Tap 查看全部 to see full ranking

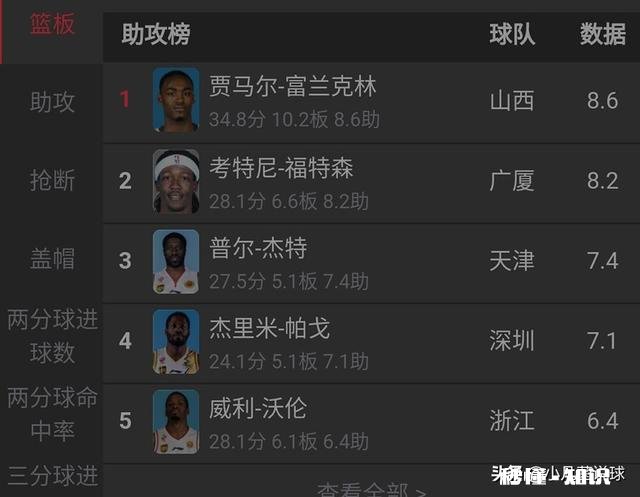(x=371, y=490)
